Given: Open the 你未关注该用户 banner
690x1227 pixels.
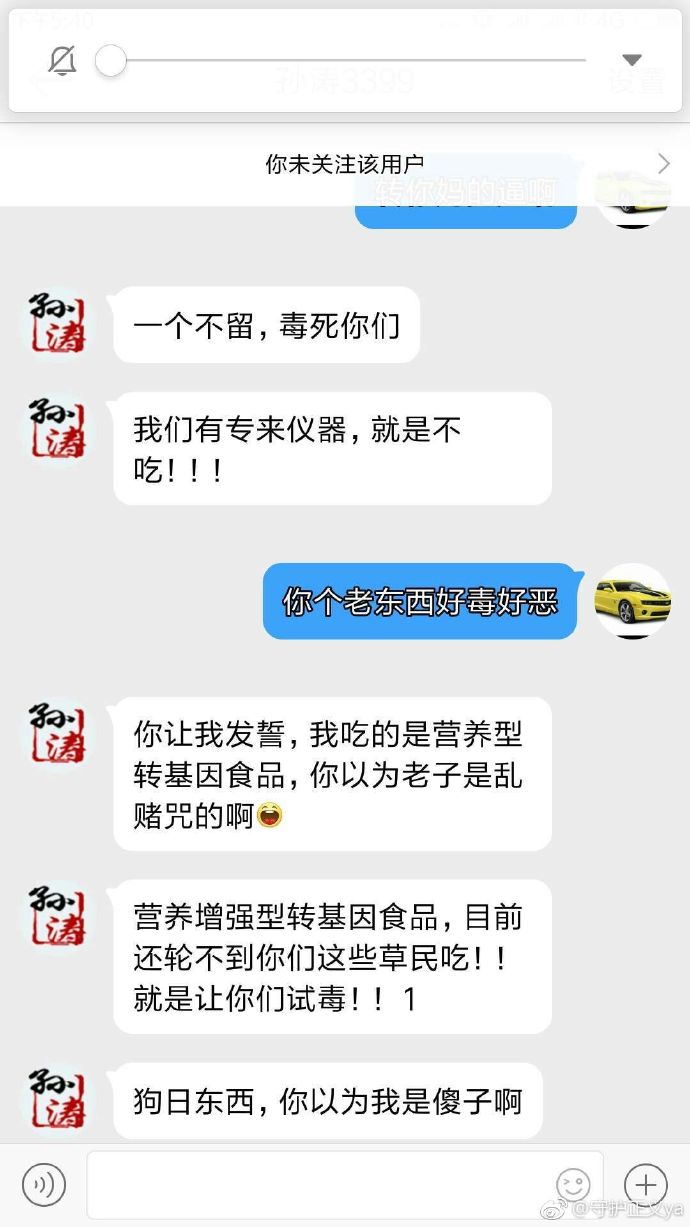Looking at the screenshot, I should click(x=345, y=164).
